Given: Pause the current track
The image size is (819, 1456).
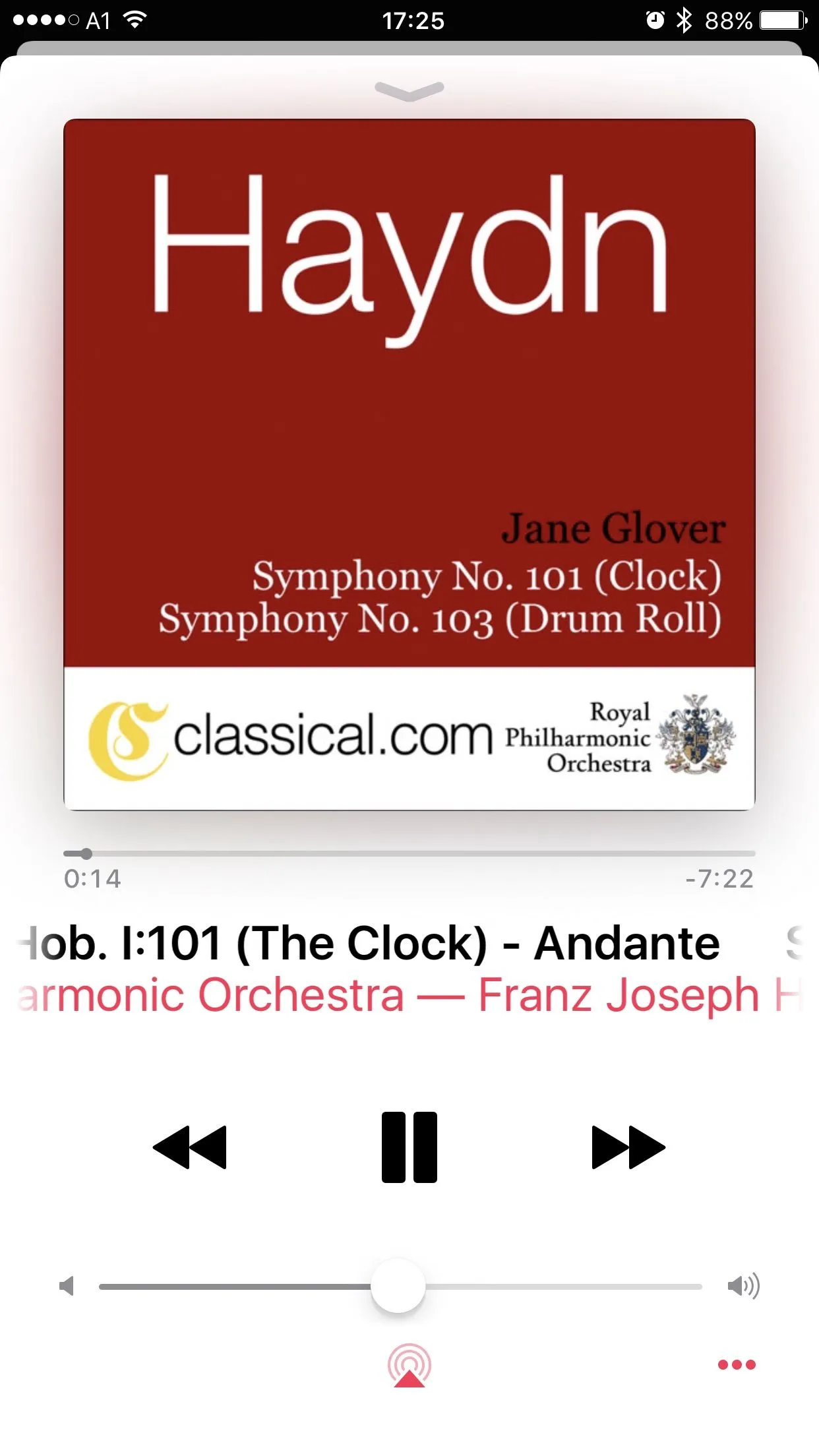Looking at the screenshot, I should click(409, 1147).
